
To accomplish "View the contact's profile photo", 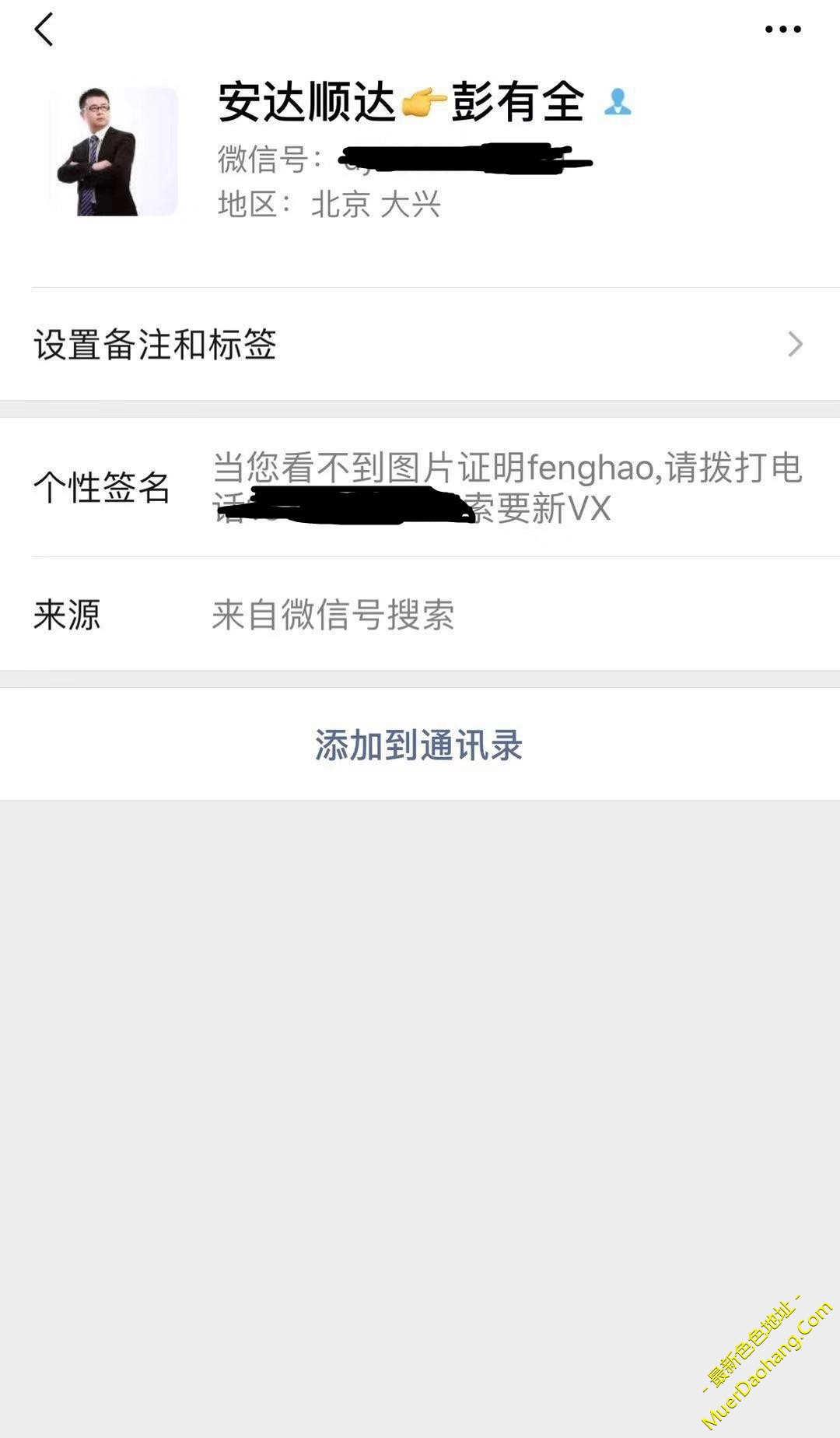I will (114, 151).
